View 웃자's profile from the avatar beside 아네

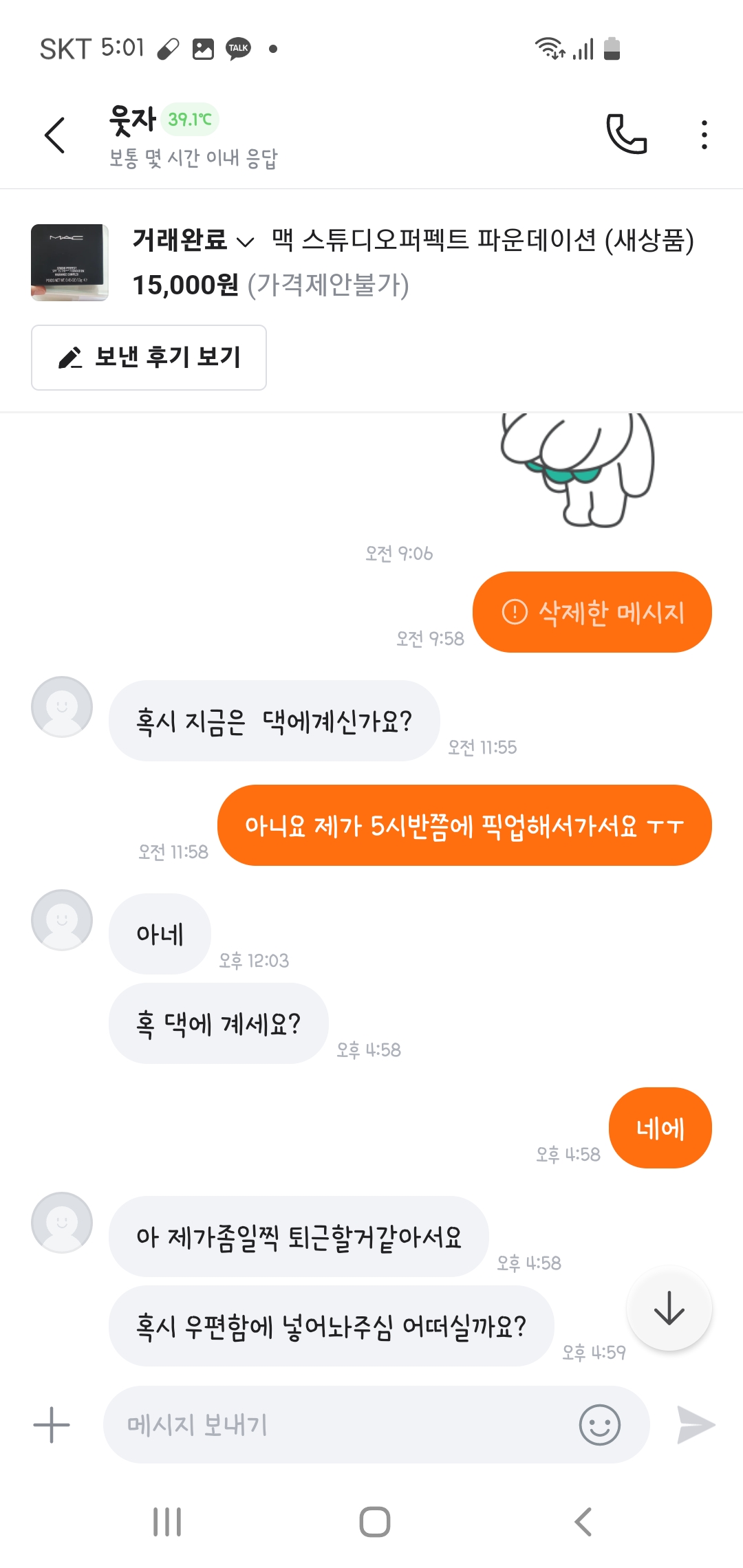[62, 919]
